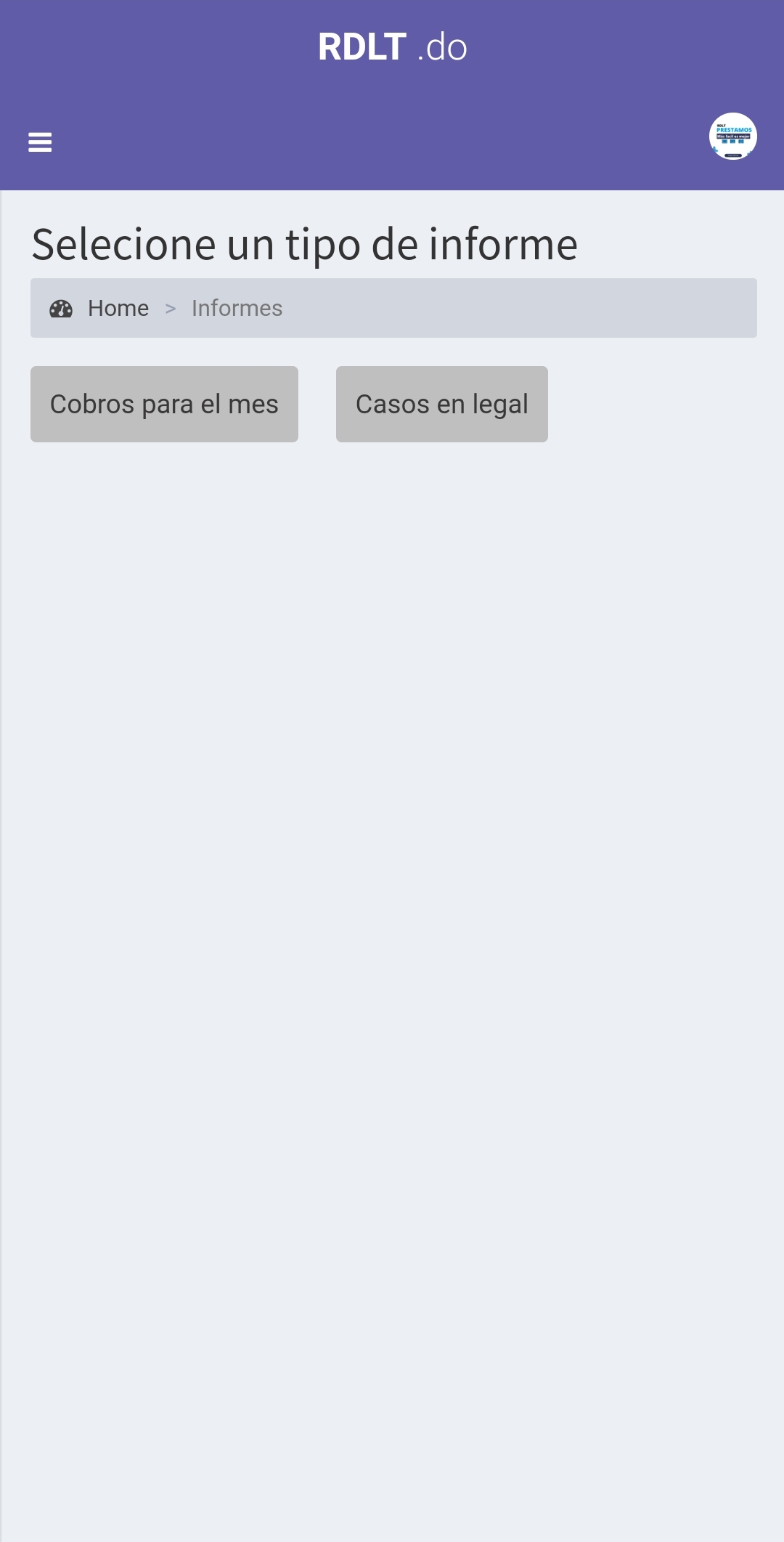Image resolution: width=784 pixels, height=1542 pixels.
Task: Select the Cobros para el mes report
Action: 164,405
